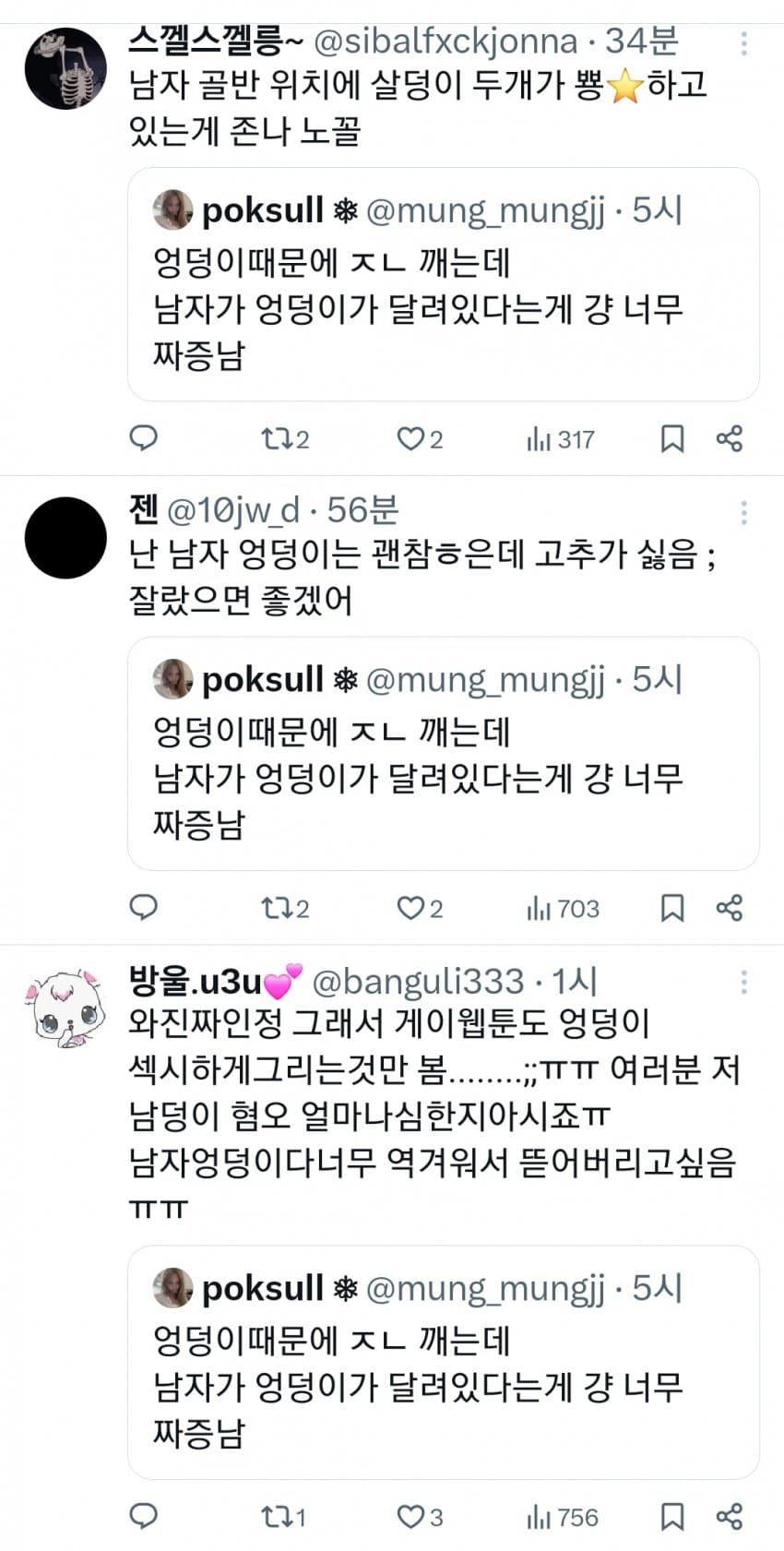Image resolution: width=784 pixels, height=1551 pixels.
Task: Open overflow menu on @banguli333's tweet
Action: 743,982
